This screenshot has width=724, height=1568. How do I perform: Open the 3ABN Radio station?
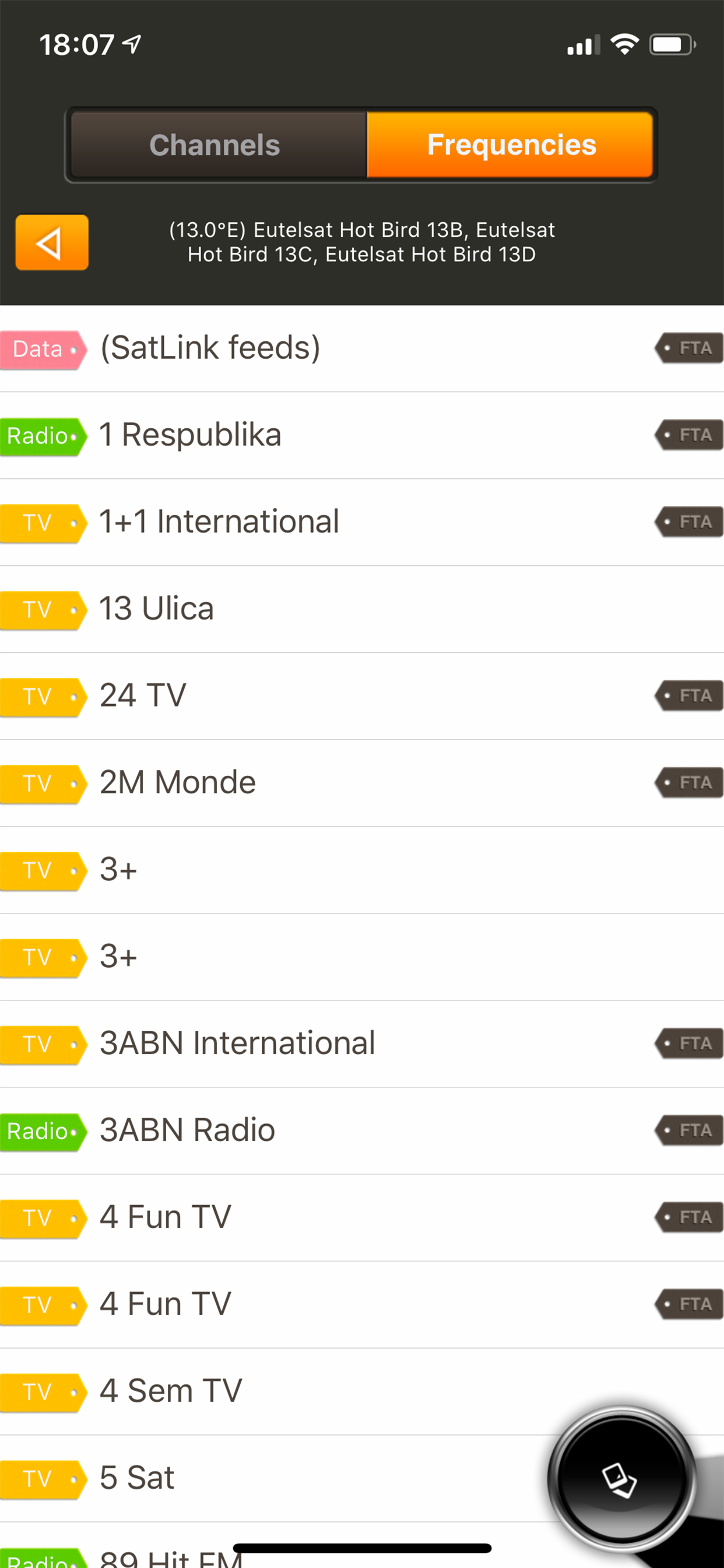[187, 1130]
